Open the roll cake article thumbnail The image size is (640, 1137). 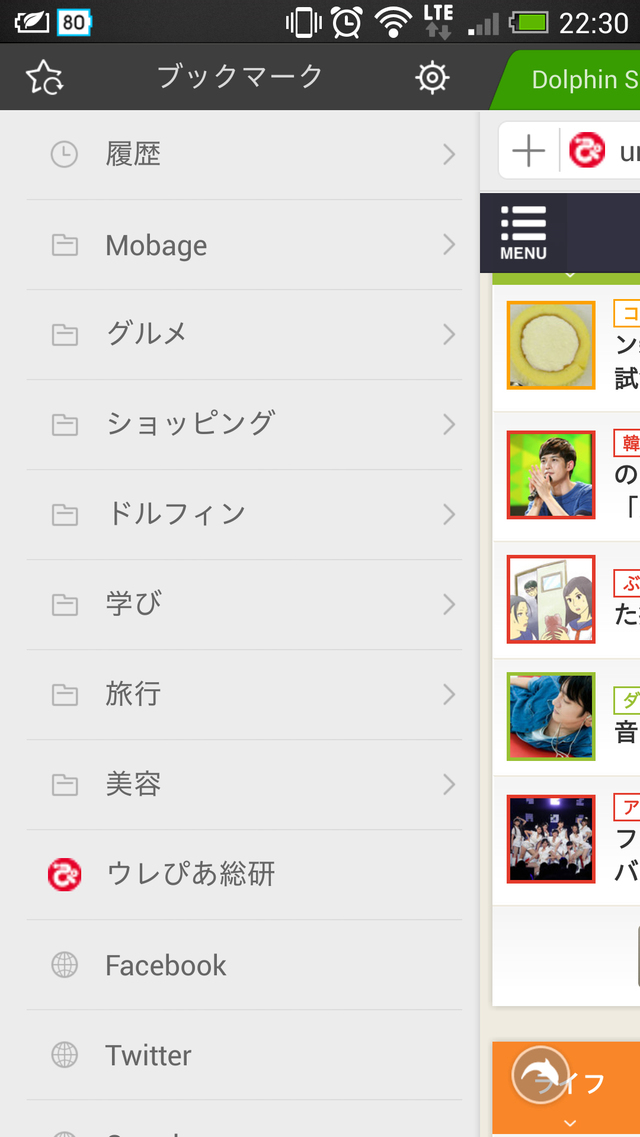tap(550, 345)
